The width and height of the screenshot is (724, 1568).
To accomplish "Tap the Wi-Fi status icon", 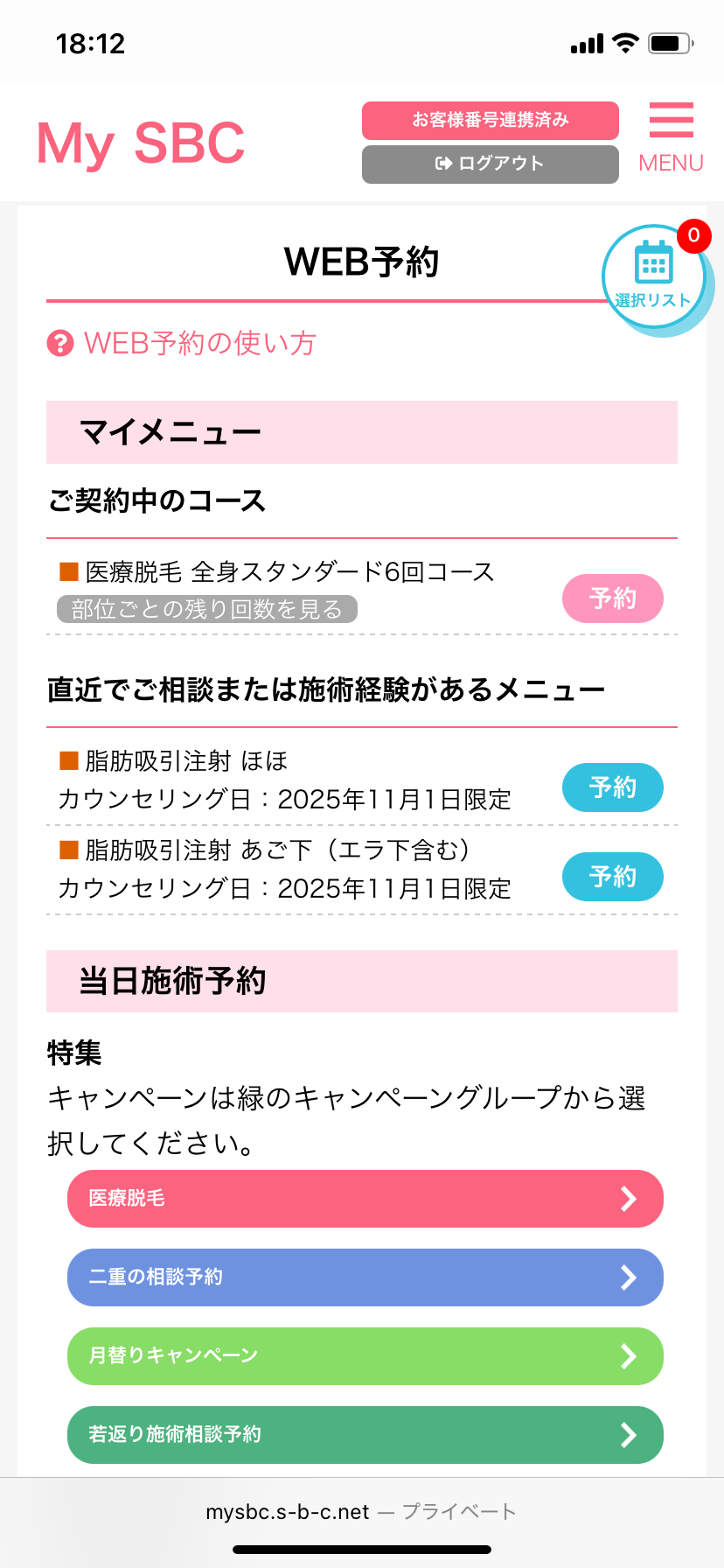I will click(624, 43).
